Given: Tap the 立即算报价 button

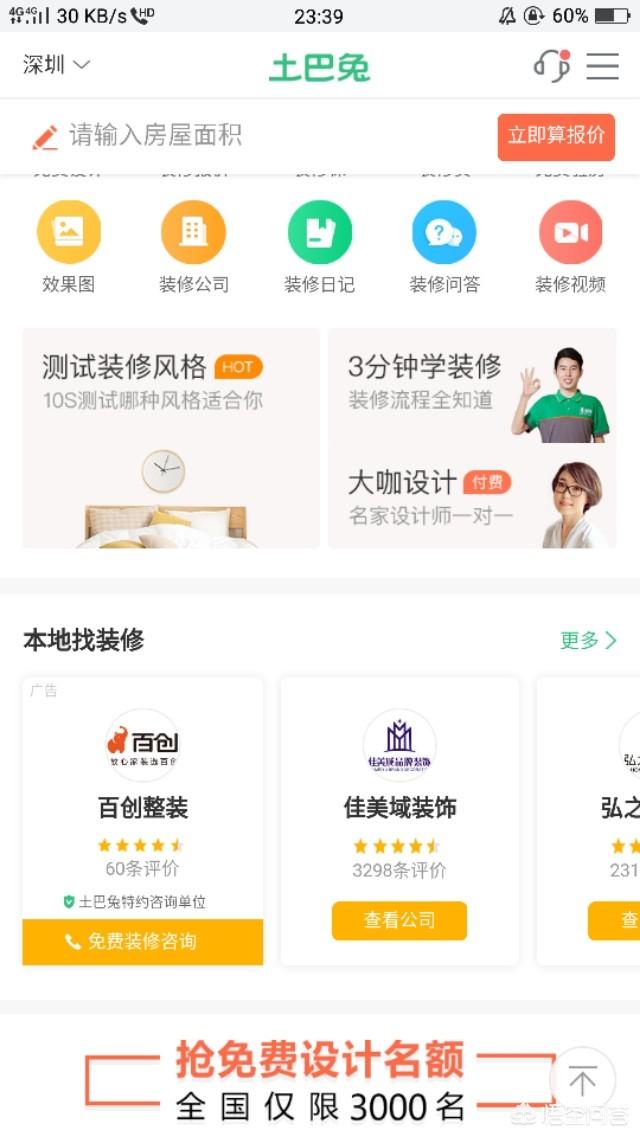Looking at the screenshot, I should [555, 136].
